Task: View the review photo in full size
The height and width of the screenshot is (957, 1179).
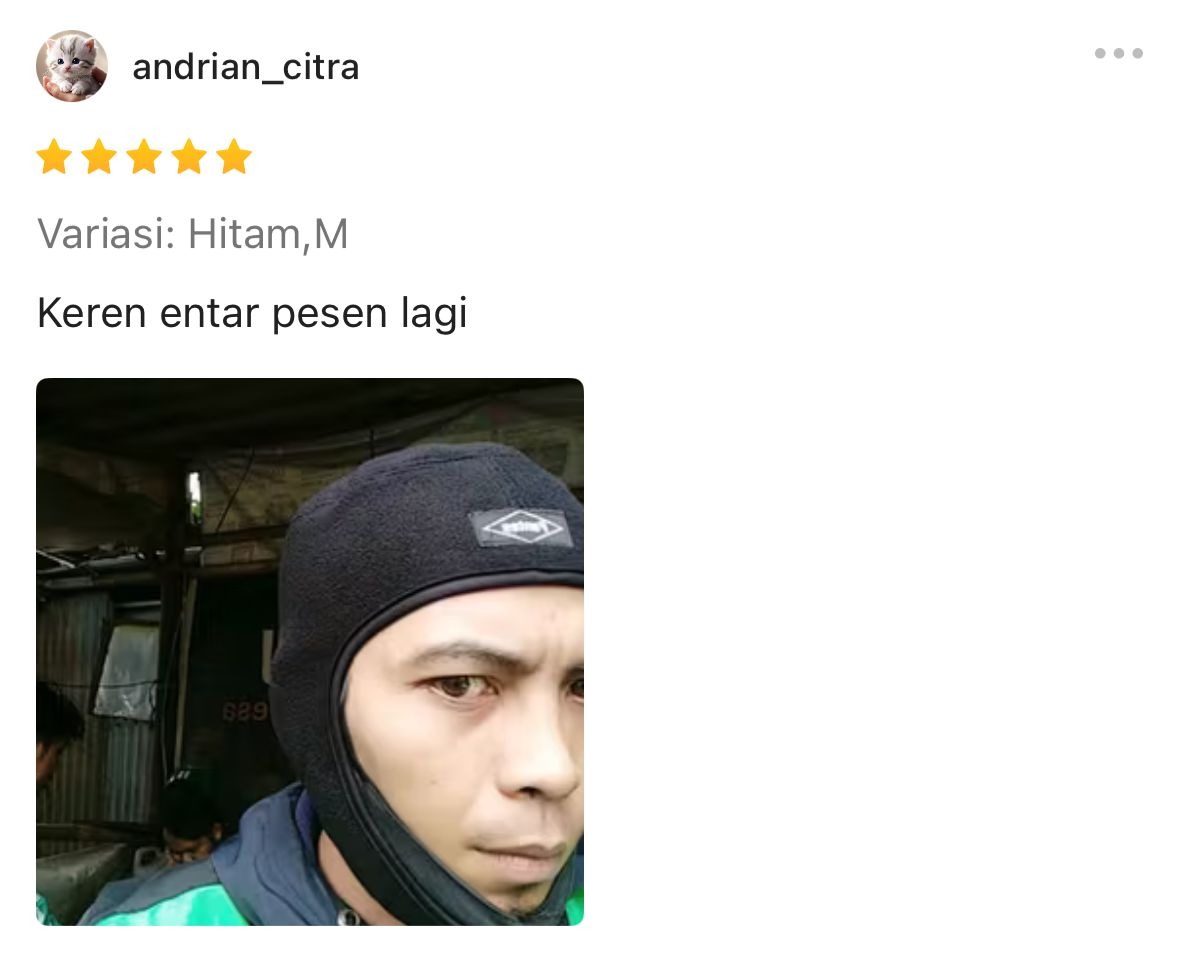Action: [x=310, y=651]
